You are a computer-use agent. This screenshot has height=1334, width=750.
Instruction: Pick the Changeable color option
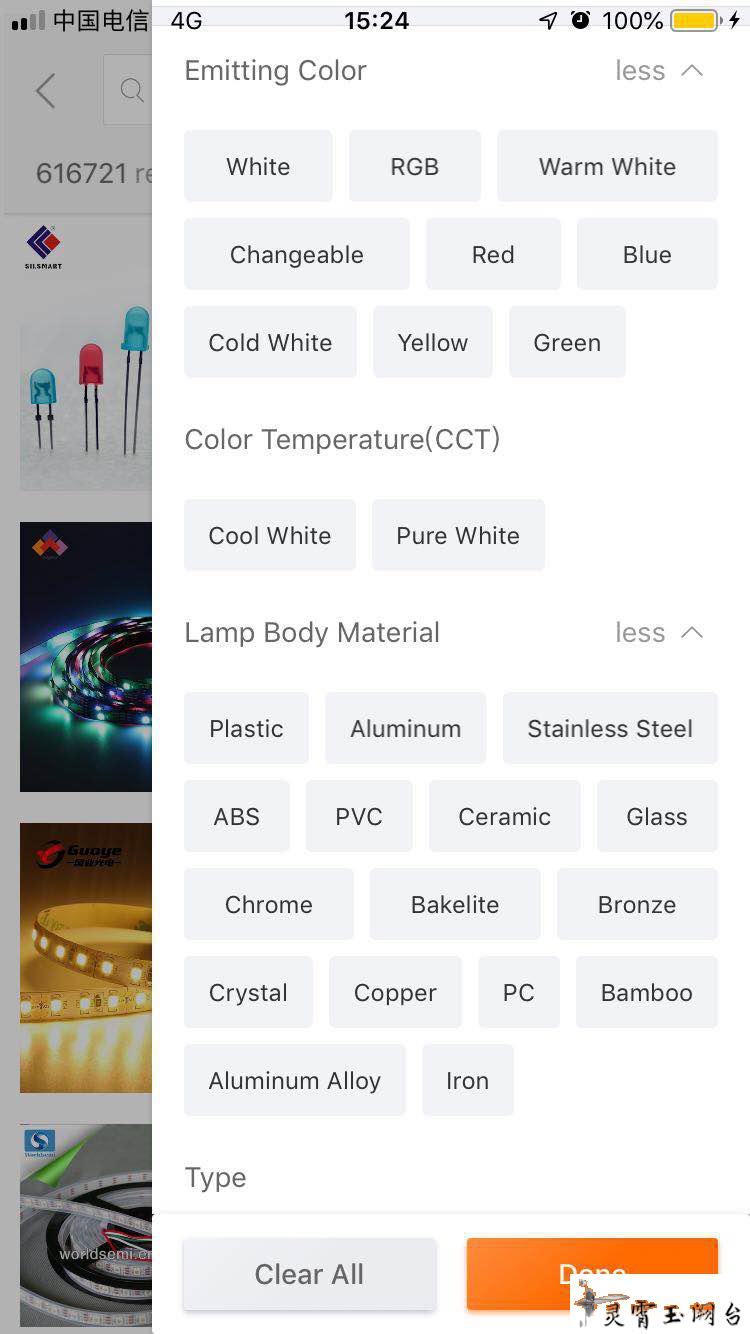[296, 254]
